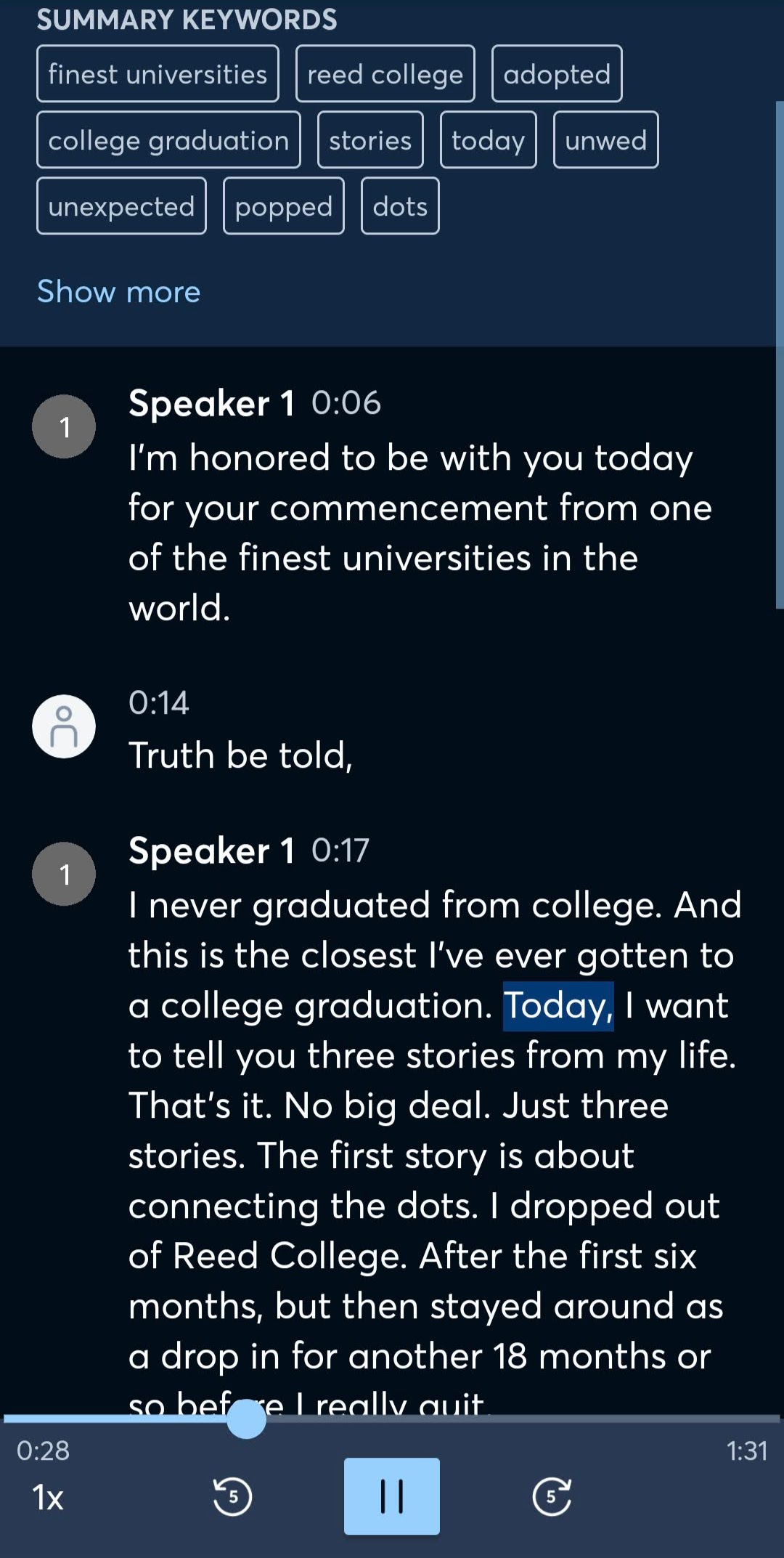Change the 1x playback speed
784x1558 pixels.
click(x=48, y=1497)
